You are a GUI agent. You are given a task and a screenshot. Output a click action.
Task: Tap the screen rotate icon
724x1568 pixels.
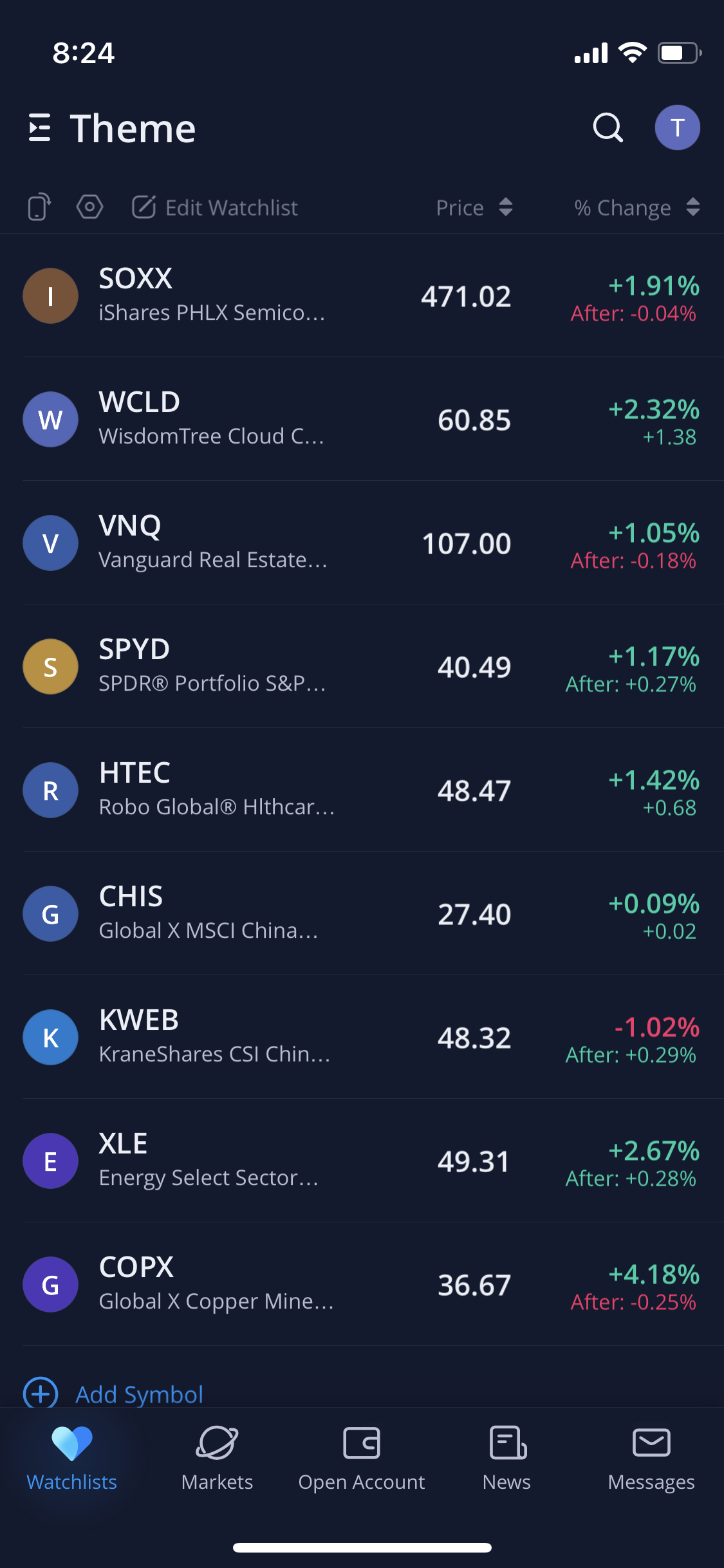point(39,207)
